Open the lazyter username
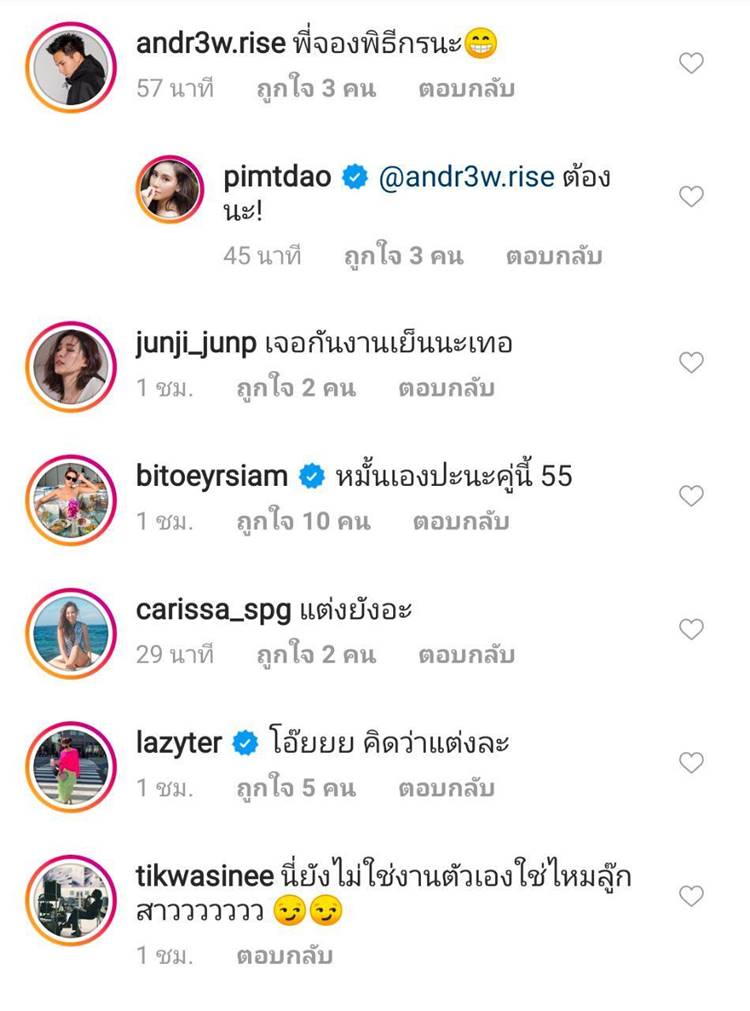The height and width of the screenshot is (1011, 750). (178, 744)
